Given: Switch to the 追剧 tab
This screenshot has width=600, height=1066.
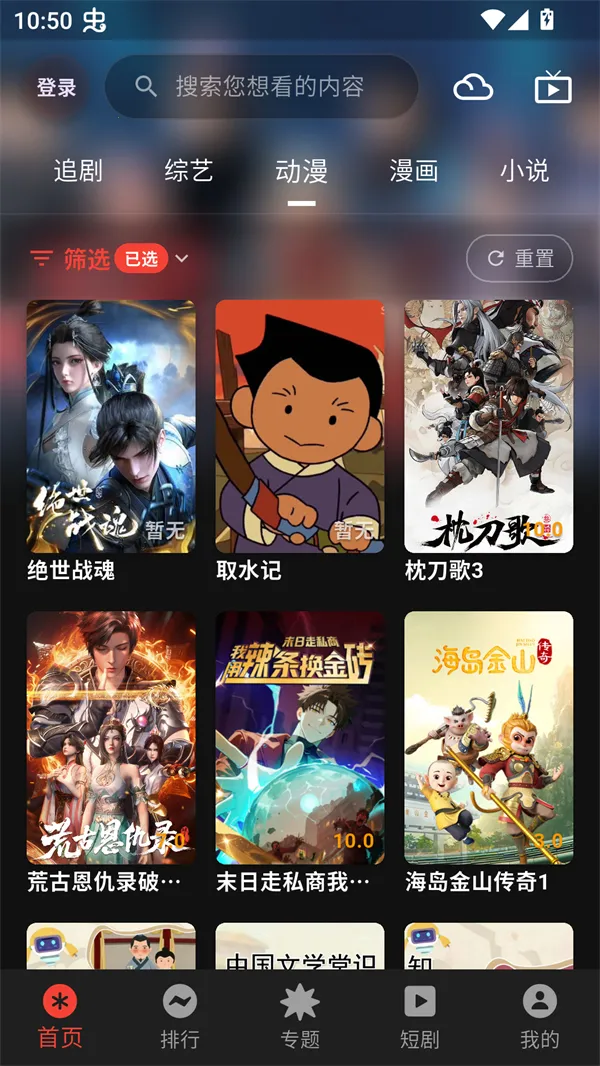Looking at the screenshot, I should tap(77, 171).
